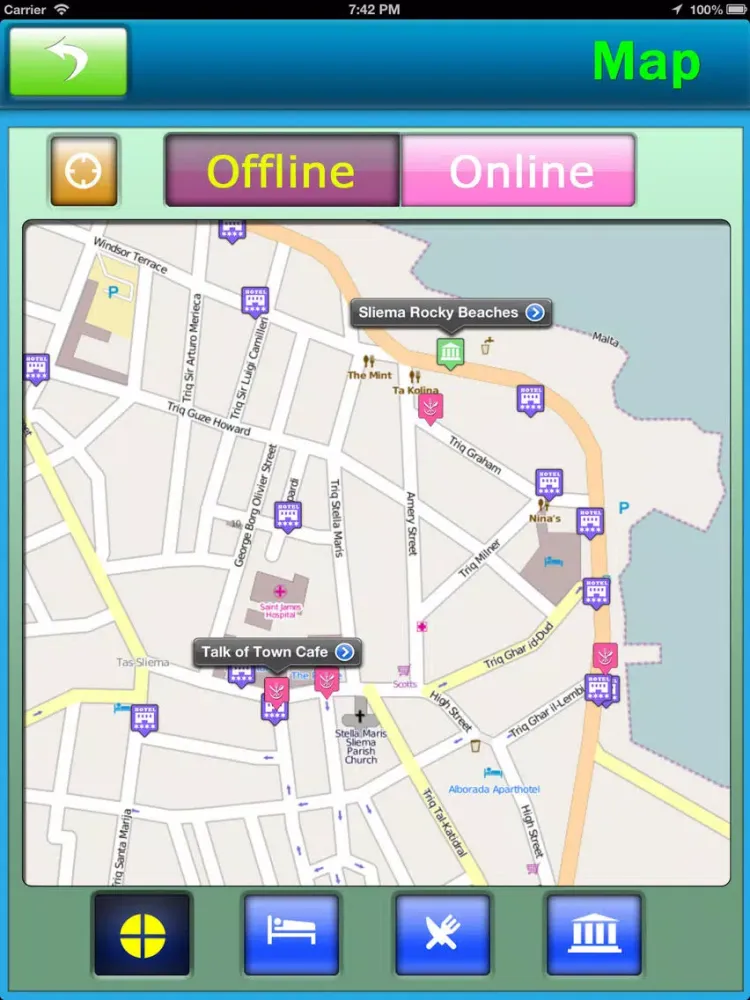
Task: Center map on my current location
Action: coord(83,171)
